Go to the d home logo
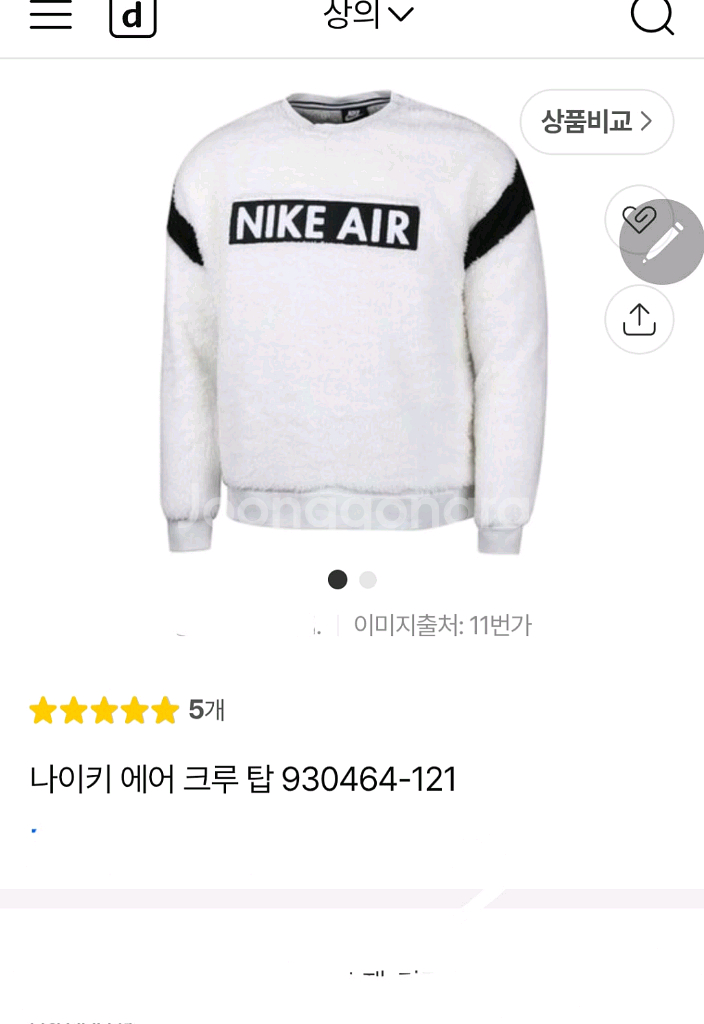The image size is (704, 1024). (x=133, y=16)
